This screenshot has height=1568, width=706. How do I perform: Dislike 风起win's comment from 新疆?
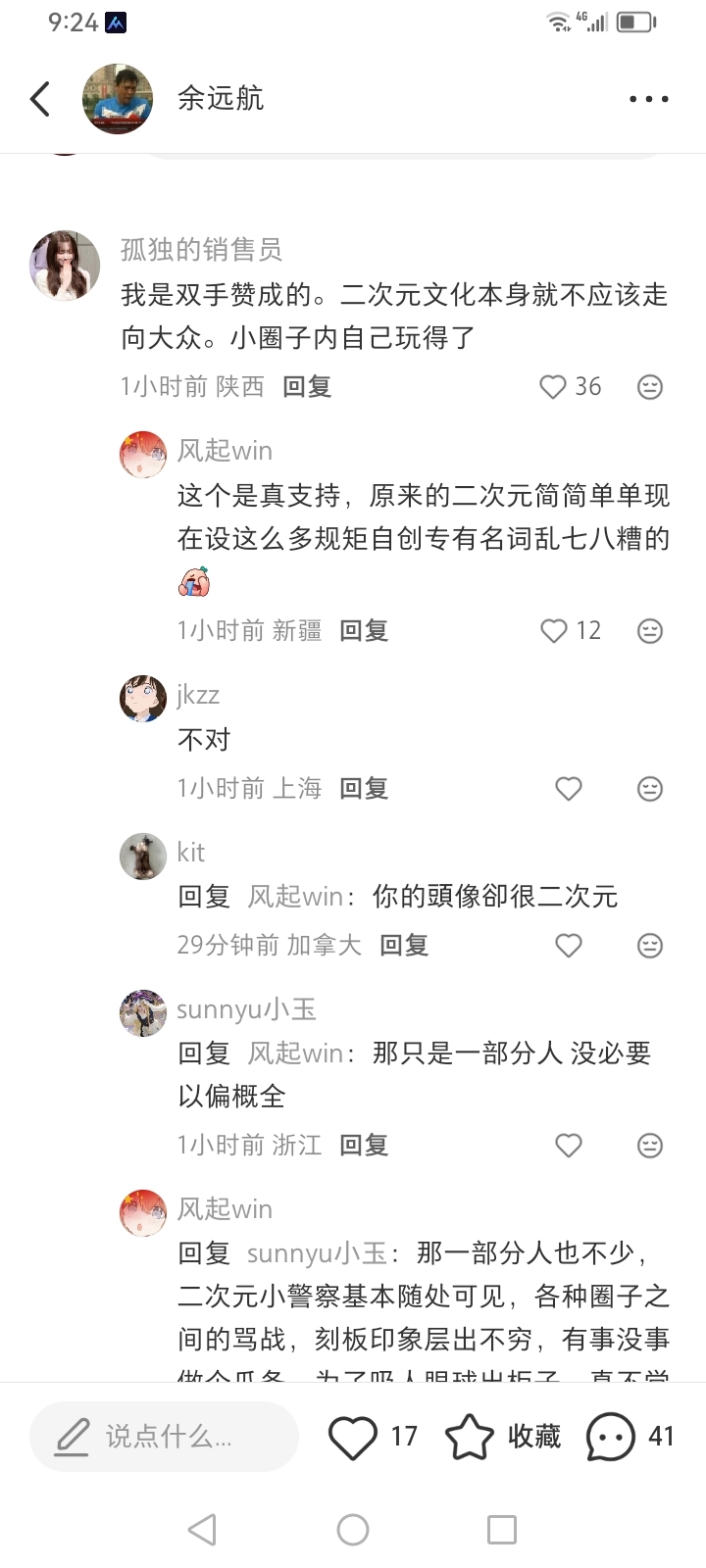(x=649, y=630)
